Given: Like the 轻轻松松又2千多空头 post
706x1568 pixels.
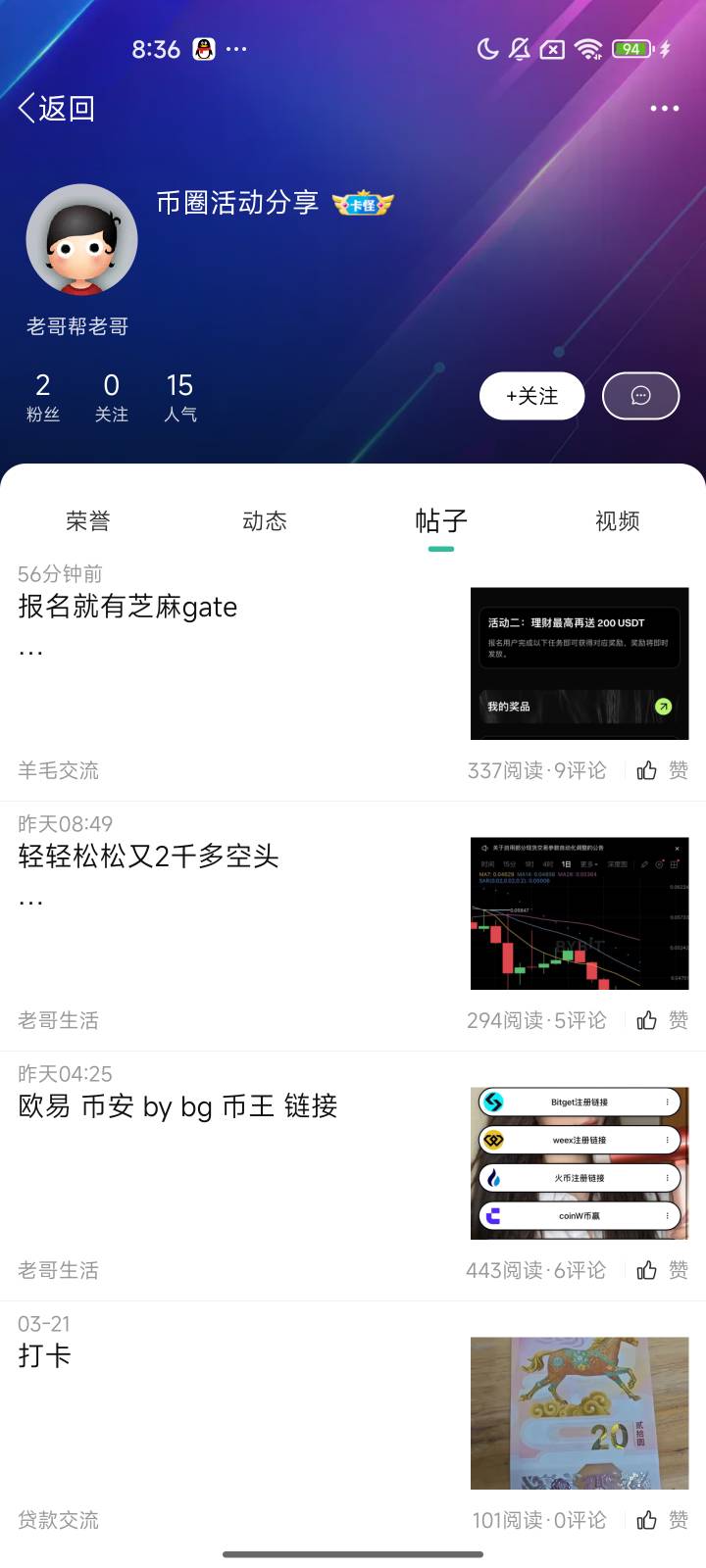Looking at the screenshot, I should [x=663, y=1020].
